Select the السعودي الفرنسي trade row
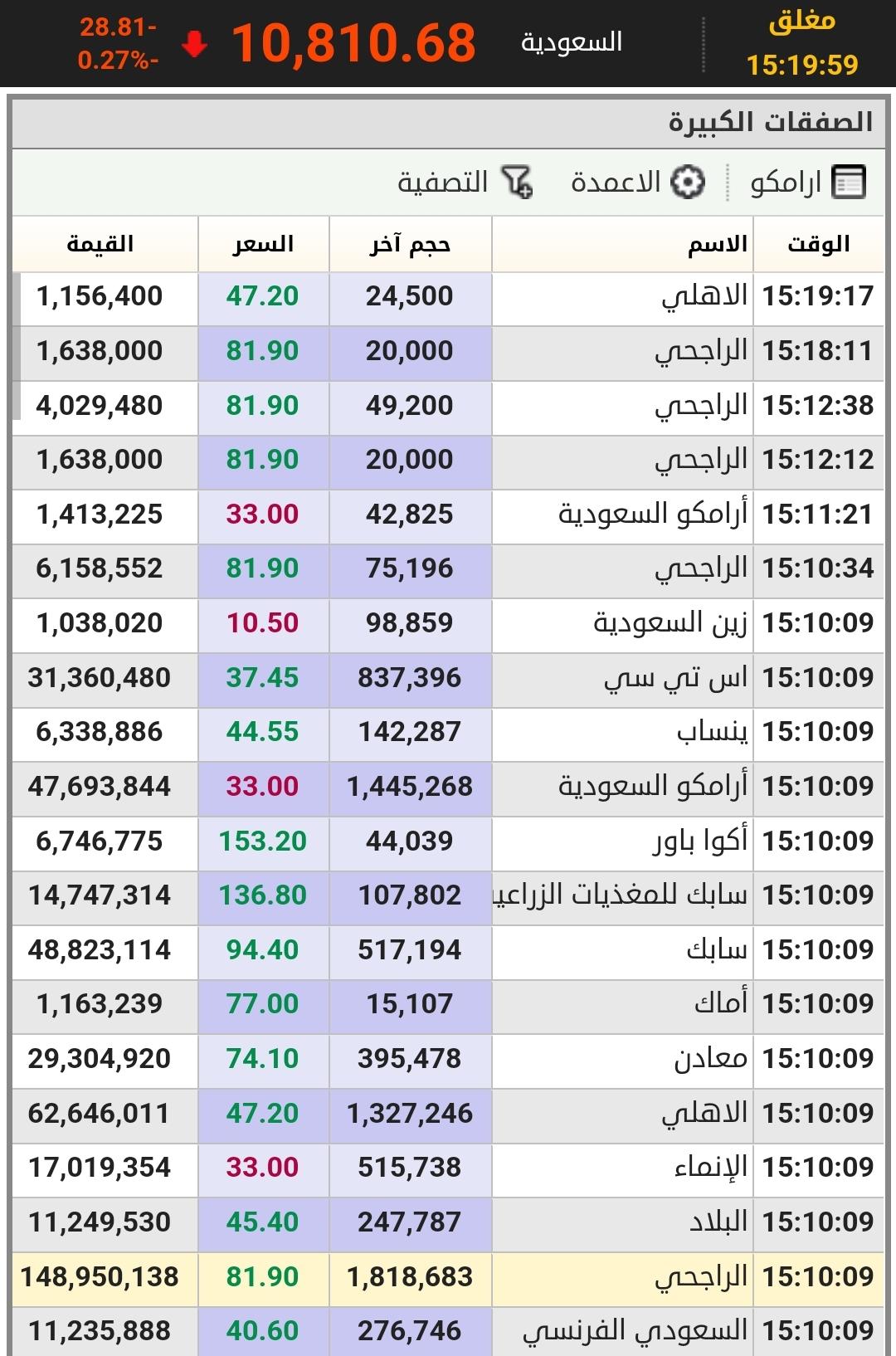The height and width of the screenshot is (1356, 896). [448, 1331]
